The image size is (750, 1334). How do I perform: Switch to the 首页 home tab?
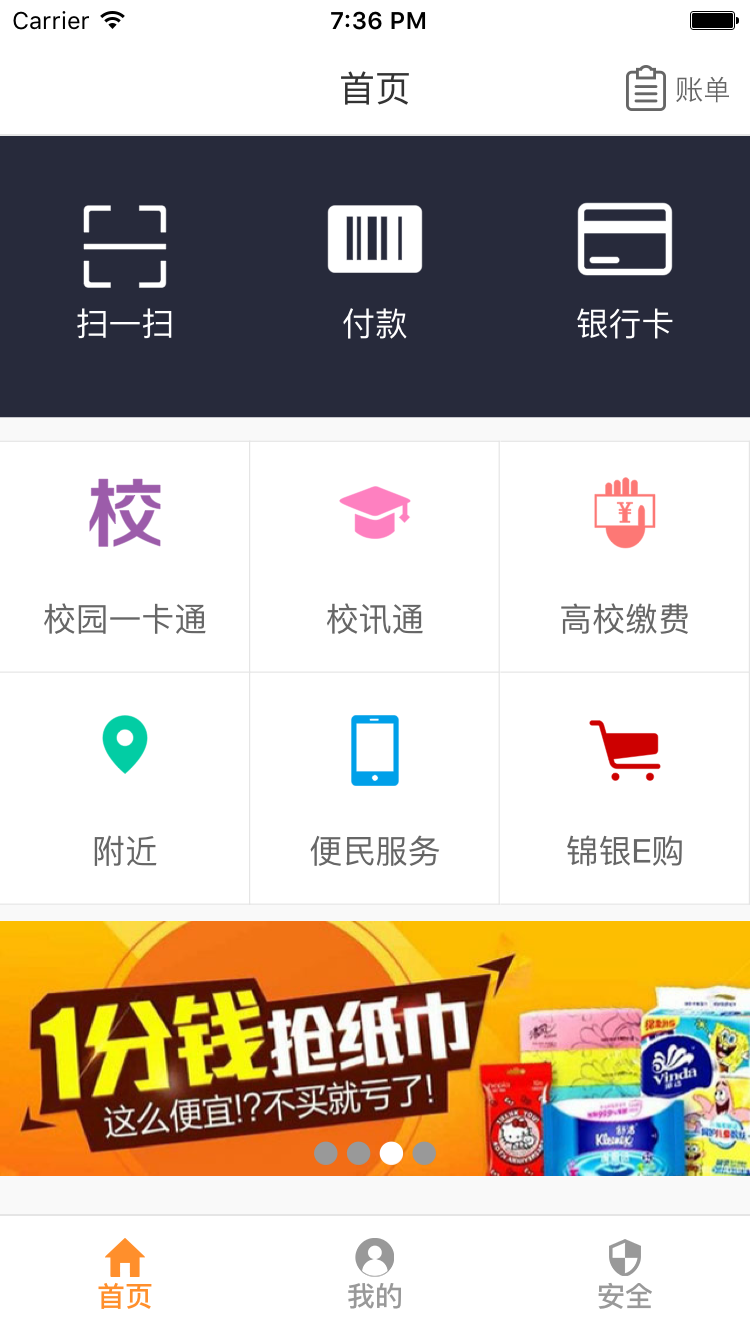(125, 1274)
